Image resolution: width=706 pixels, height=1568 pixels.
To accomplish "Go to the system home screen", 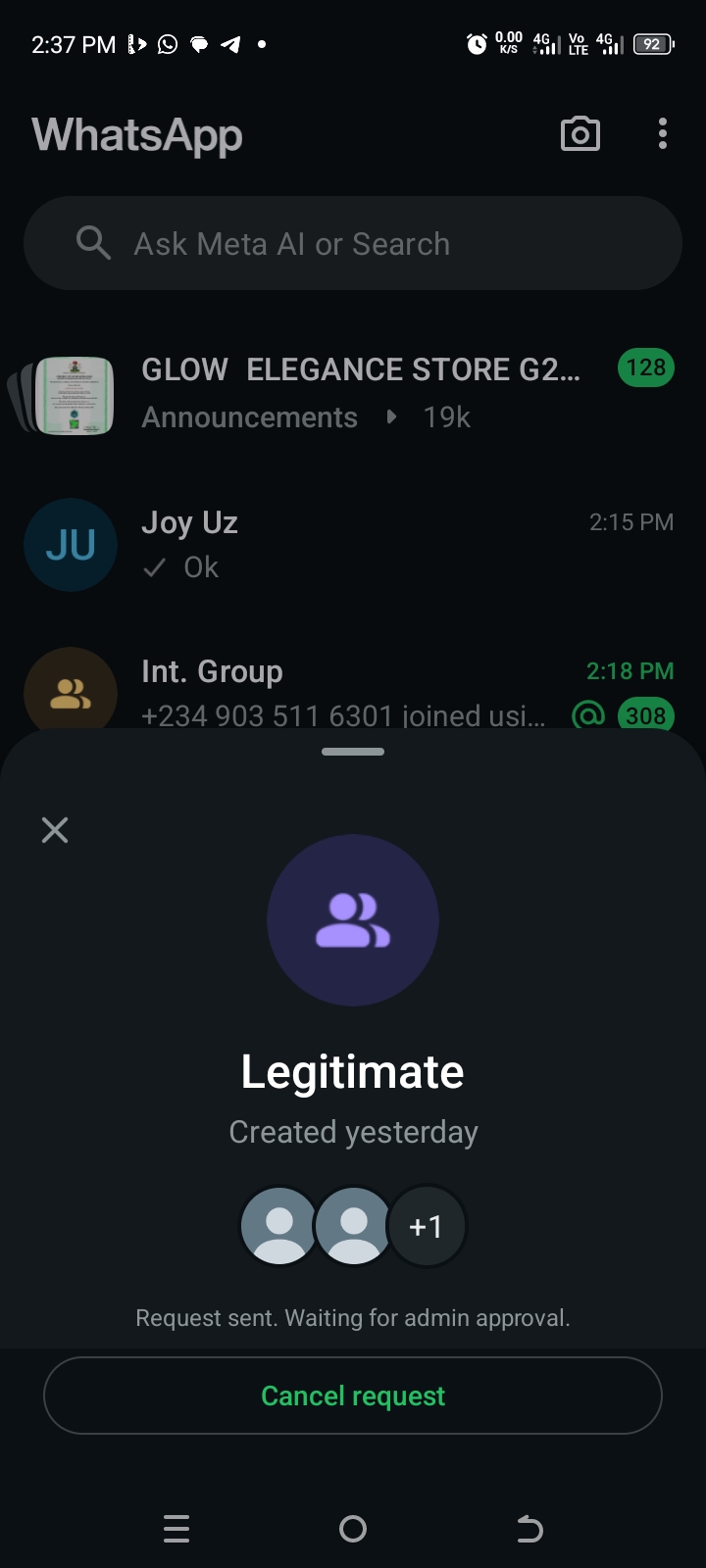I will point(353,1529).
